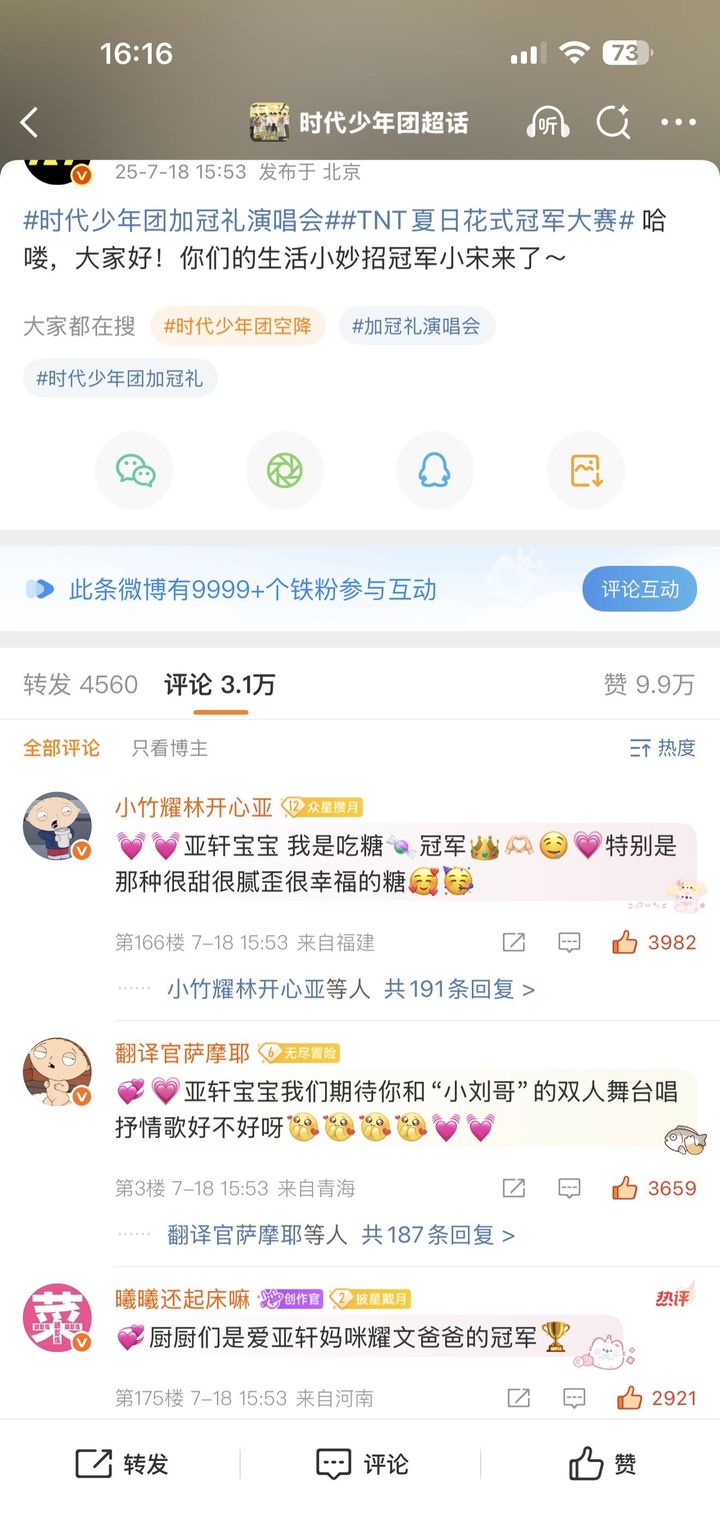Go back using the top-left arrow
The height and width of the screenshot is (1528, 720).
(x=30, y=123)
